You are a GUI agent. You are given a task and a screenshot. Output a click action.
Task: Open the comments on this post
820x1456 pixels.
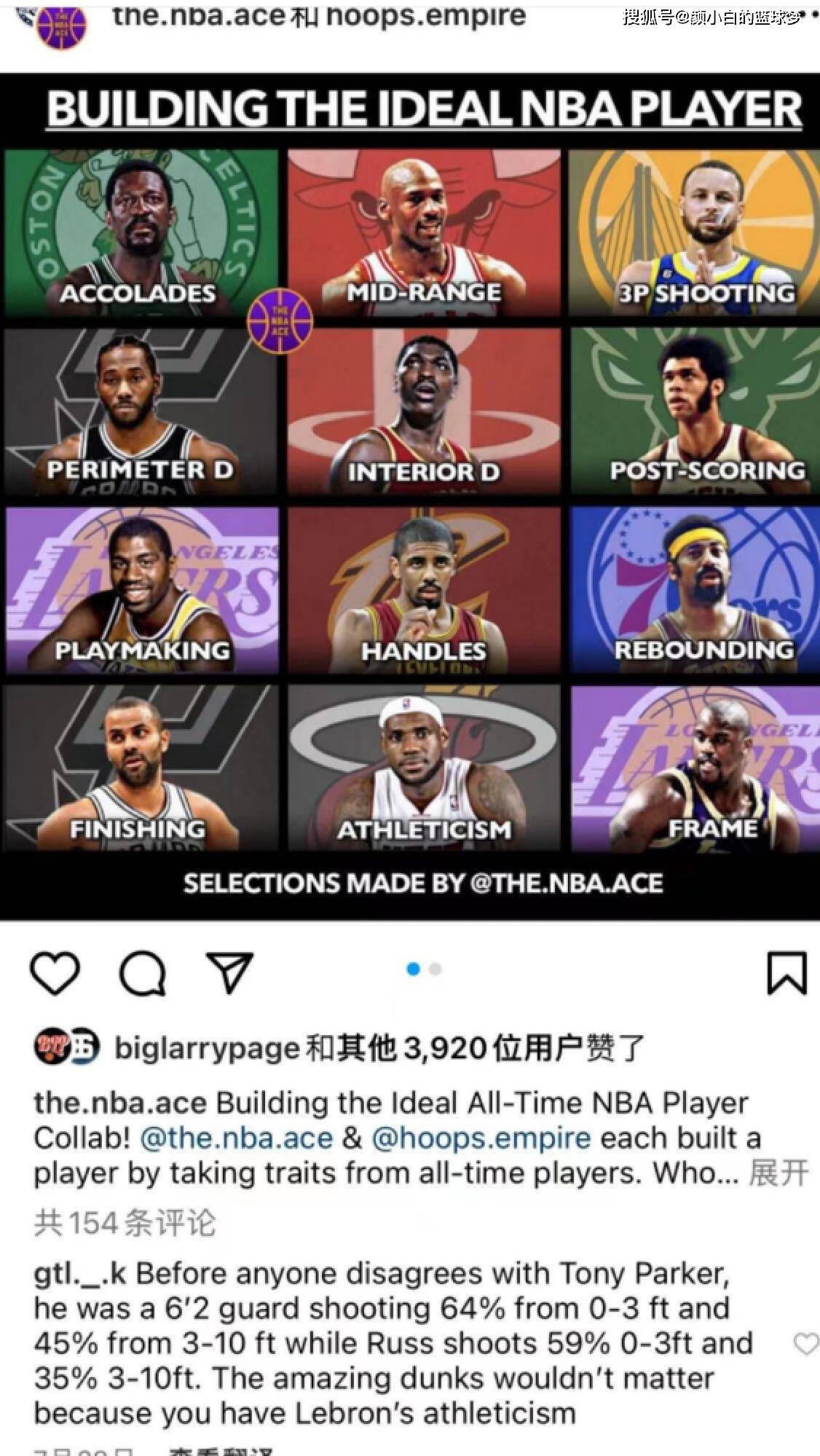click(142, 972)
